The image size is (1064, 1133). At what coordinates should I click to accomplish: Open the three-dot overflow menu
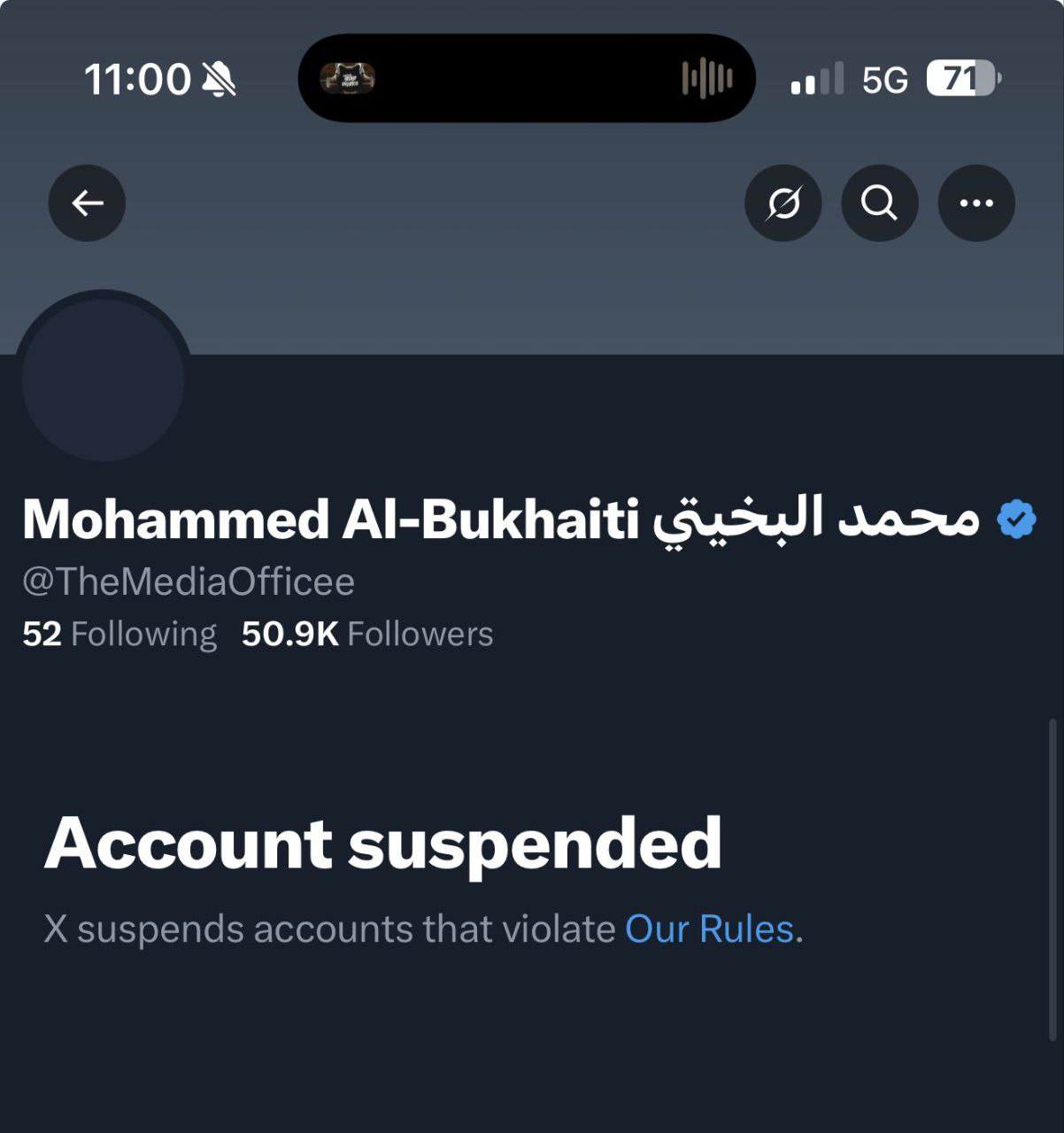[x=976, y=203]
